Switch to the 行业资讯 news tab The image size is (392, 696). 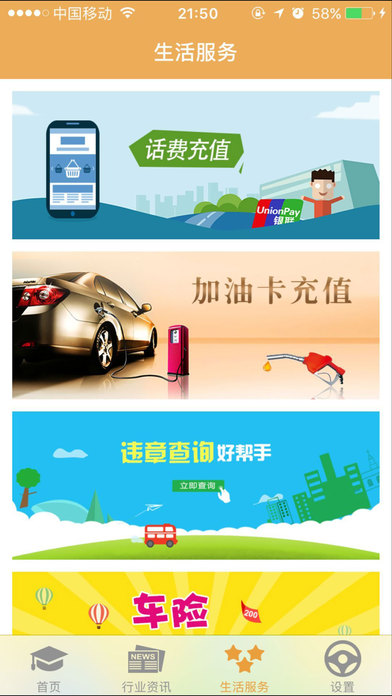tap(147, 666)
